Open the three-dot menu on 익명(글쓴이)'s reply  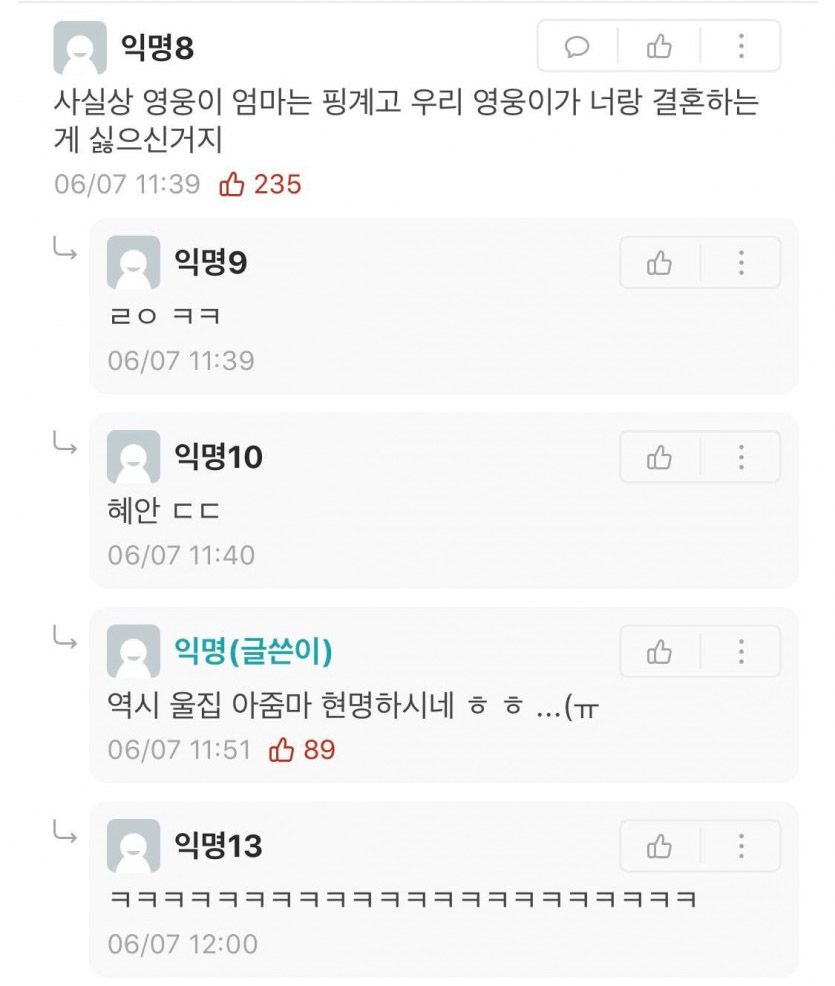click(741, 652)
